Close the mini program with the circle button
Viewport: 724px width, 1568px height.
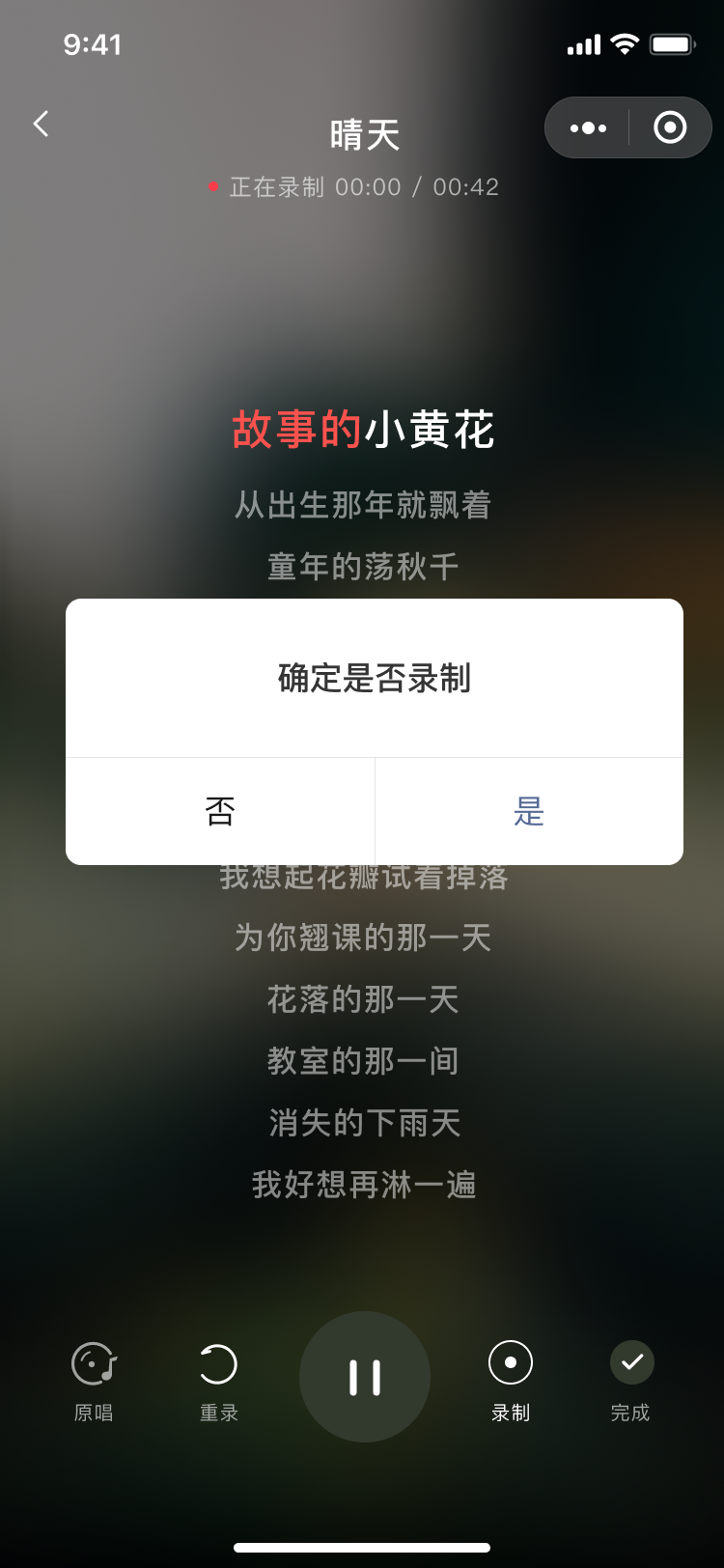[670, 127]
